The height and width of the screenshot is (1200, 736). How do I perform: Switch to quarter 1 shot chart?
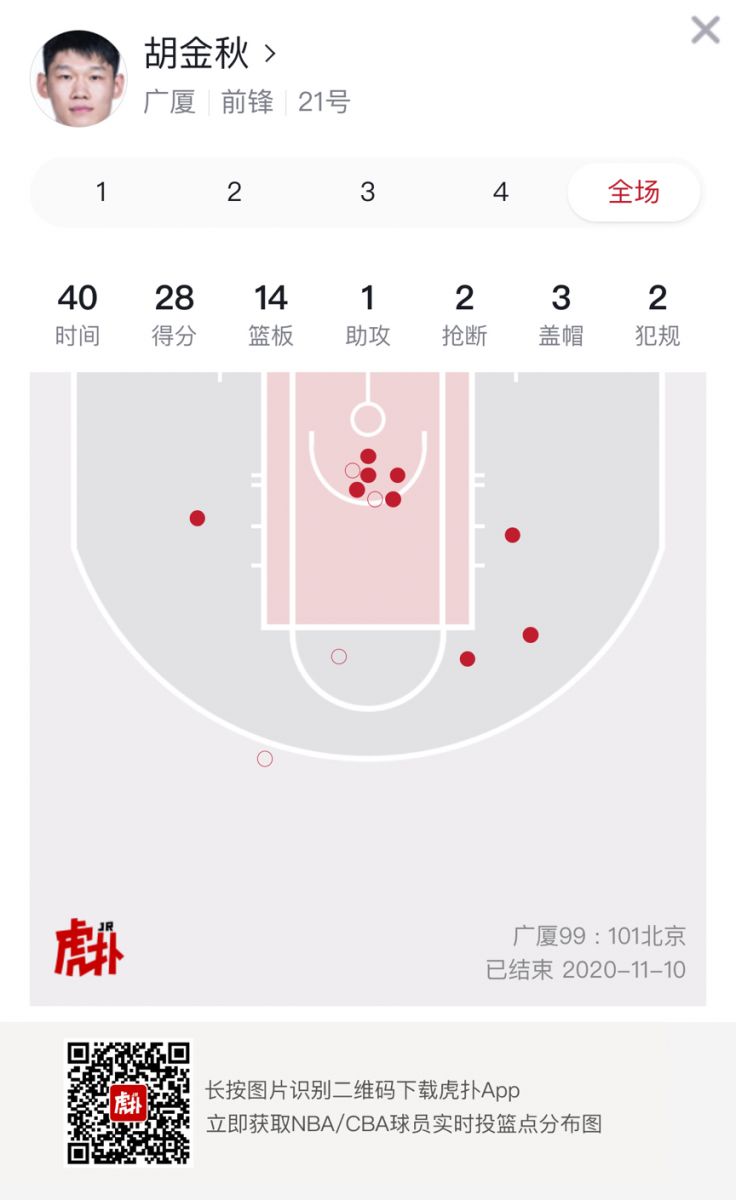coord(101,192)
